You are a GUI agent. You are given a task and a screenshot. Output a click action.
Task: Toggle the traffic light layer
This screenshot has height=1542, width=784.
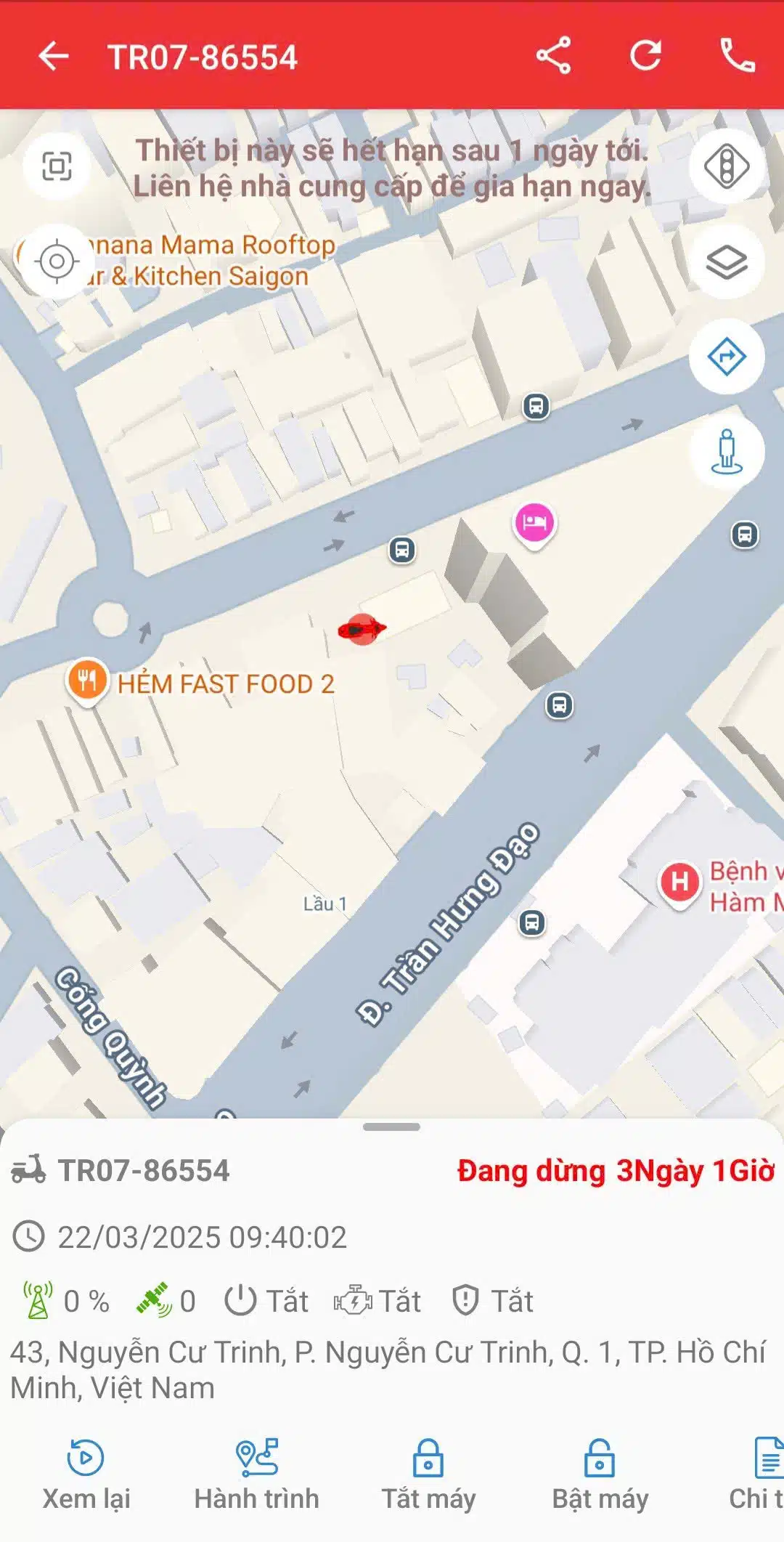click(x=726, y=166)
